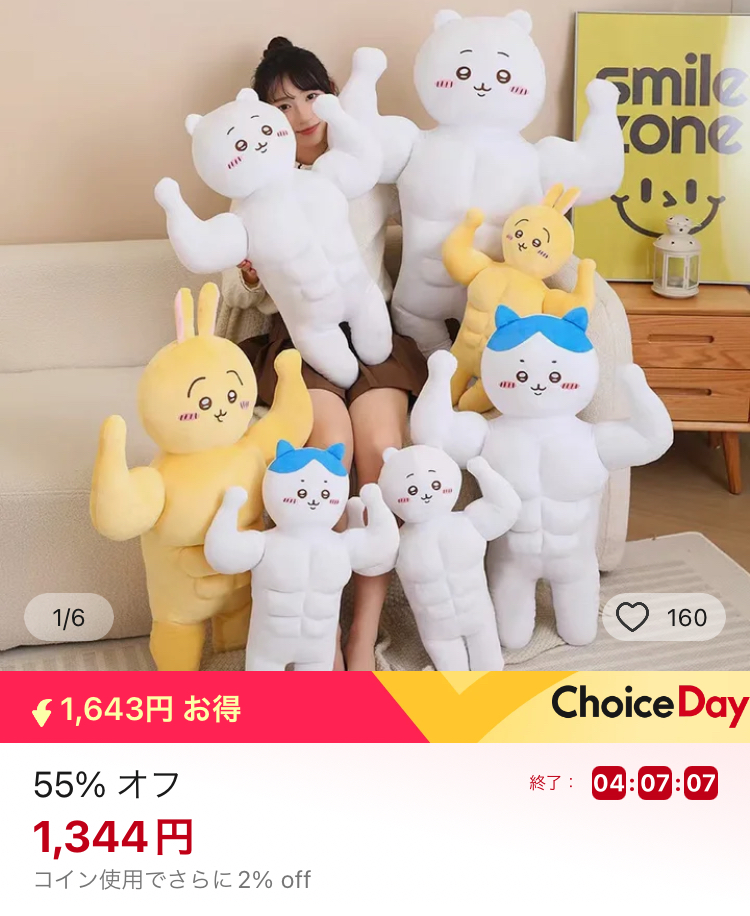750x916 pixels.
Task: Open the product photo in full view
Action: (x=375, y=330)
